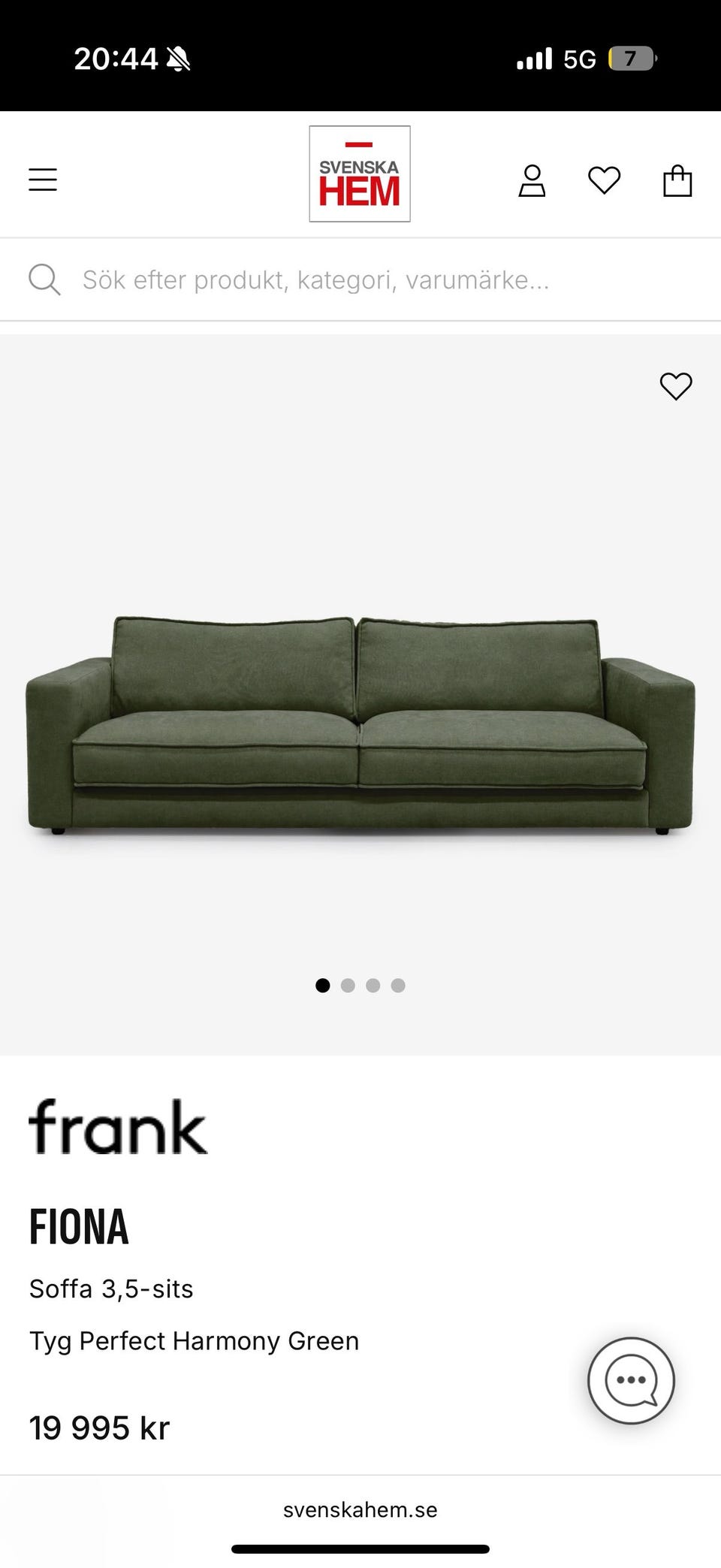Save Fiona sofa to favorites

click(675, 386)
